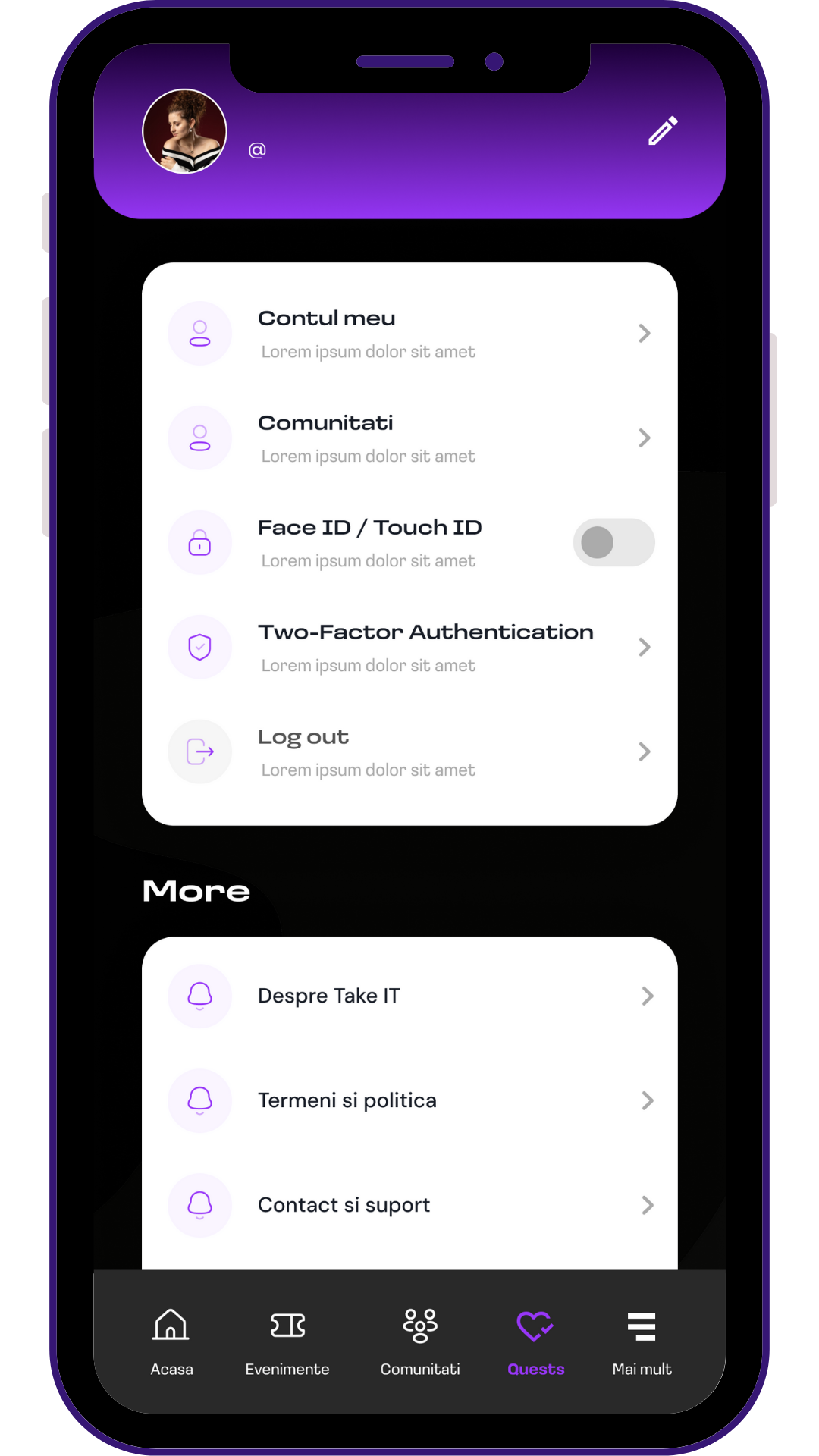Tap the pencil edit profile icon
The height and width of the screenshot is (1456, 819).
click(x=663, y=130)
